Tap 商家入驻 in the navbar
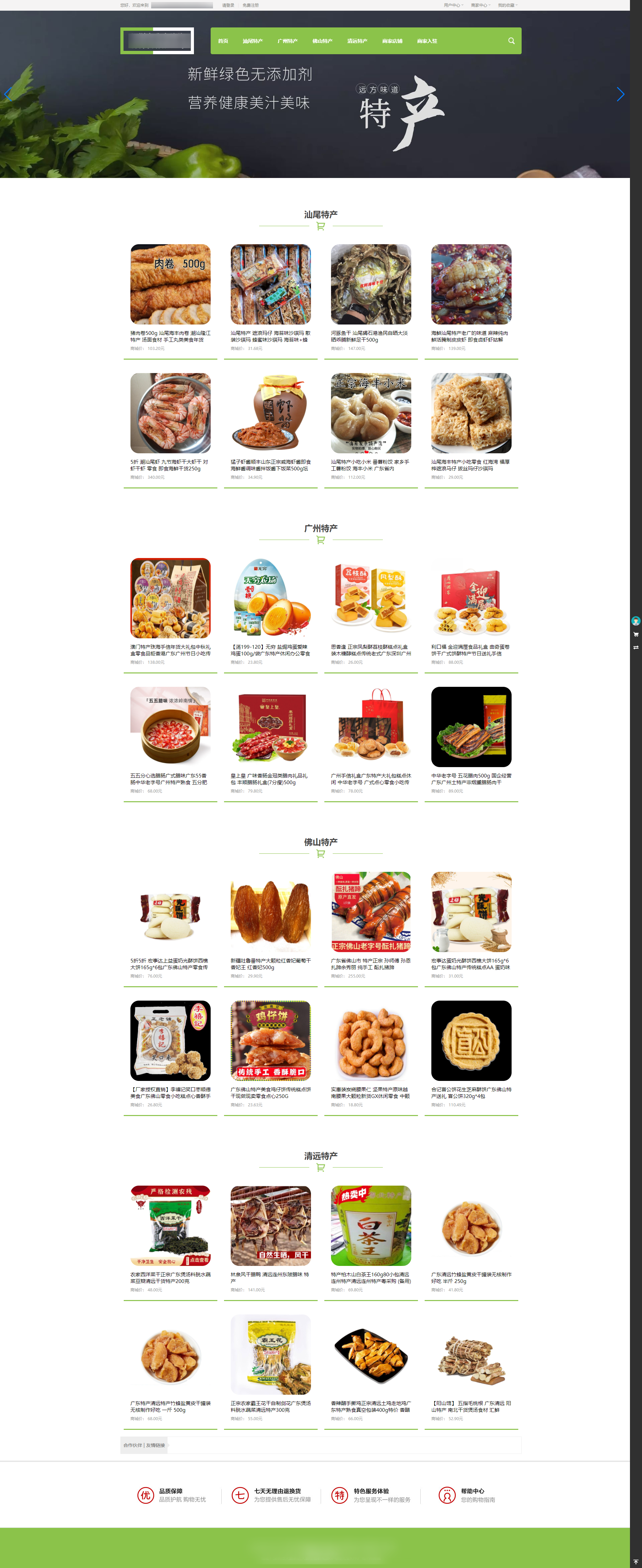The image size is (642, 1568). pos(427,41)
